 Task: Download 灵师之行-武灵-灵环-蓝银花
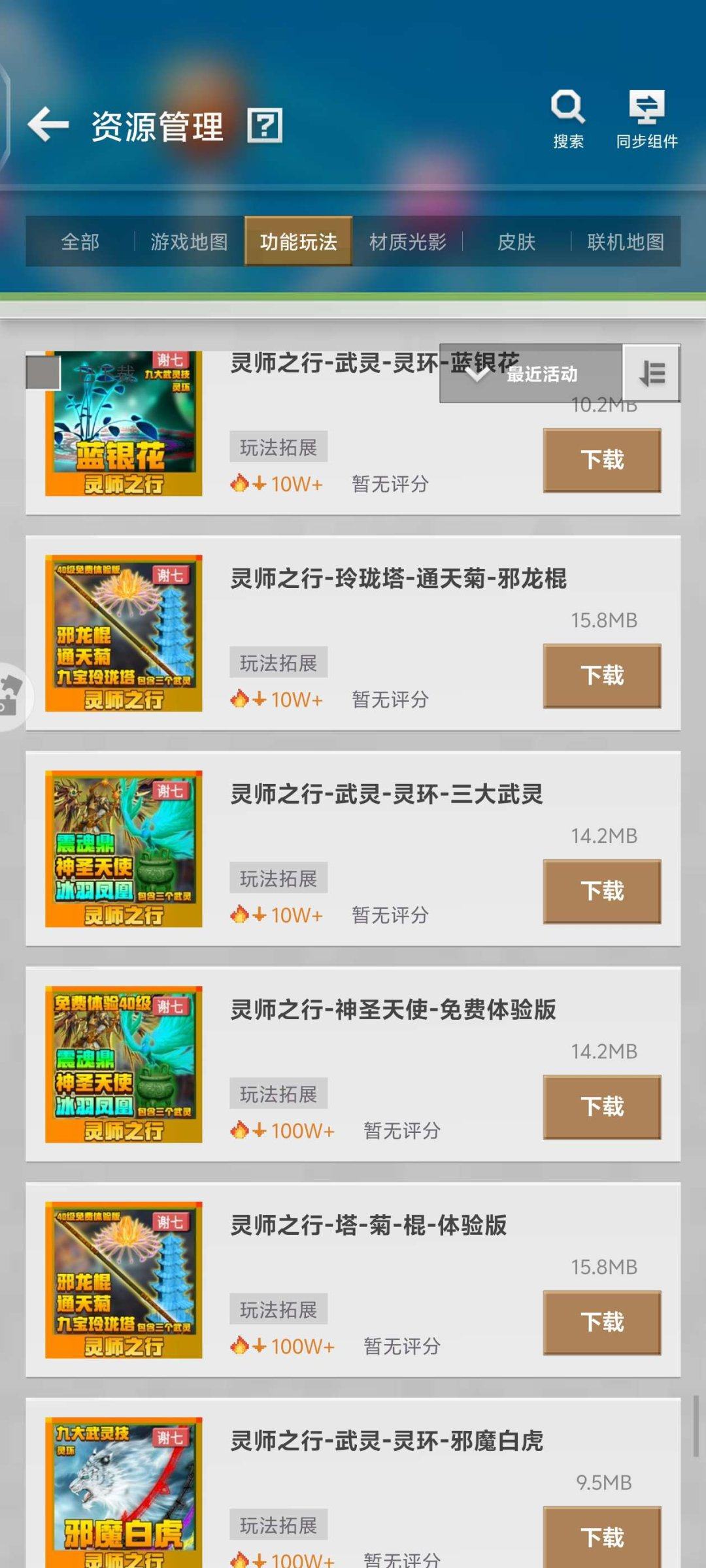(601, 459)
